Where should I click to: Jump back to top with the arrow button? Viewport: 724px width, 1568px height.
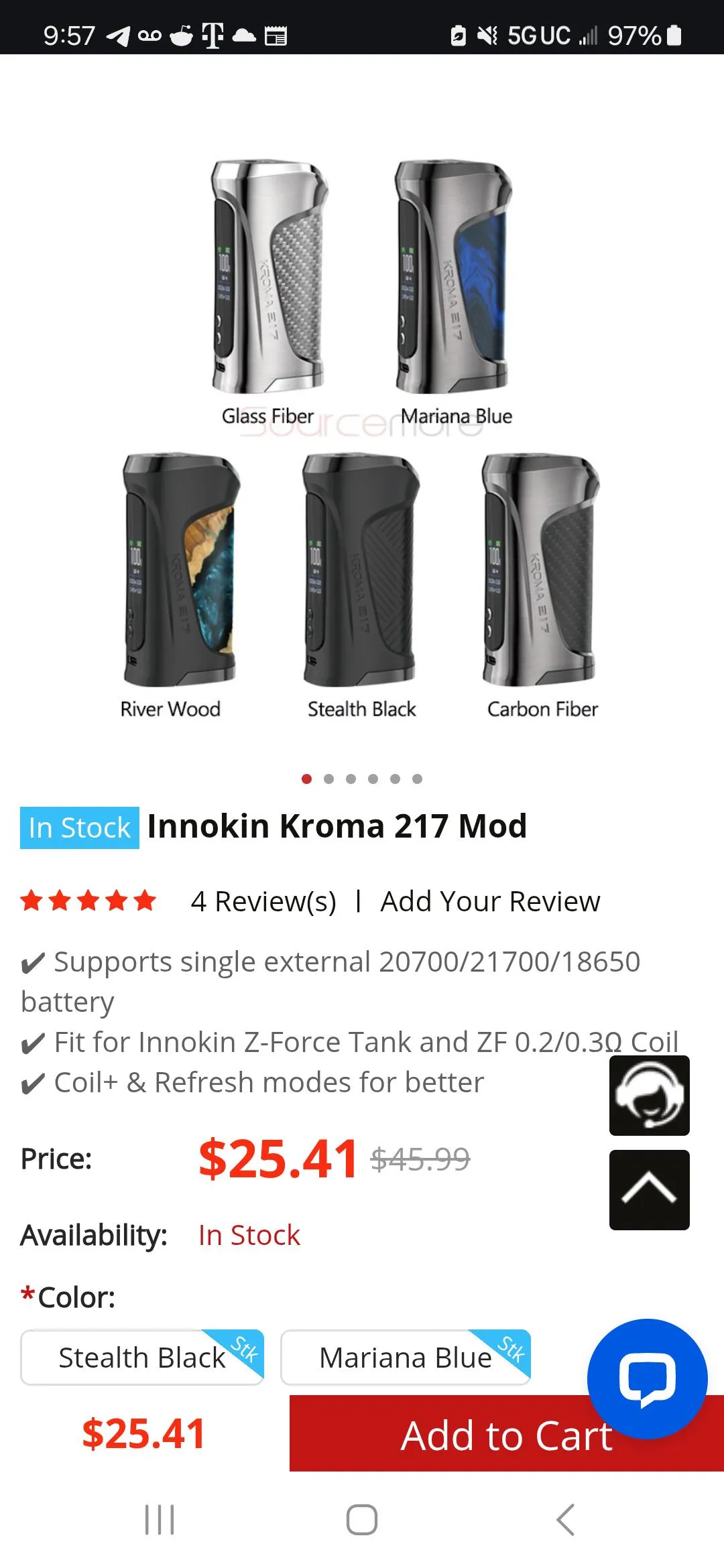(x=649, y=1190)
